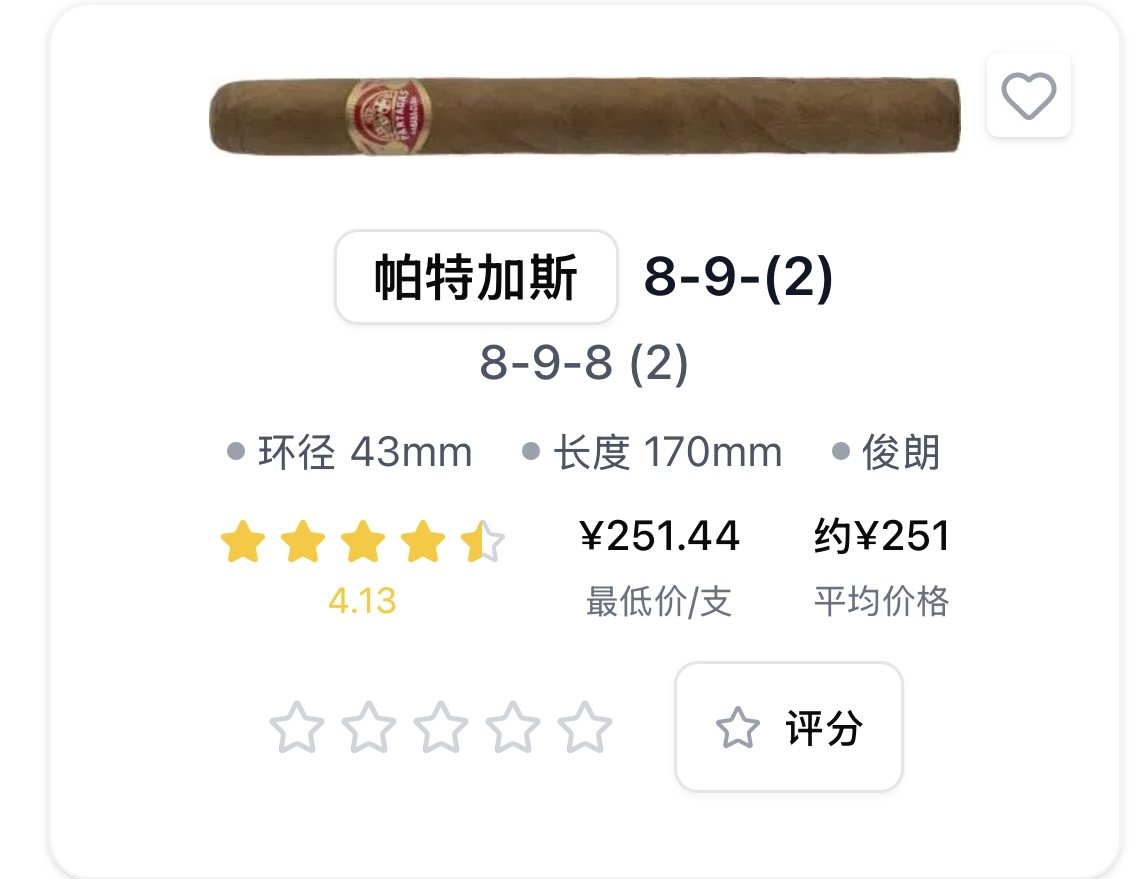Screen dimensions: 1147x879
Task: Add this cigar to favorites with the heart
Action: (x=1028, y=96)
